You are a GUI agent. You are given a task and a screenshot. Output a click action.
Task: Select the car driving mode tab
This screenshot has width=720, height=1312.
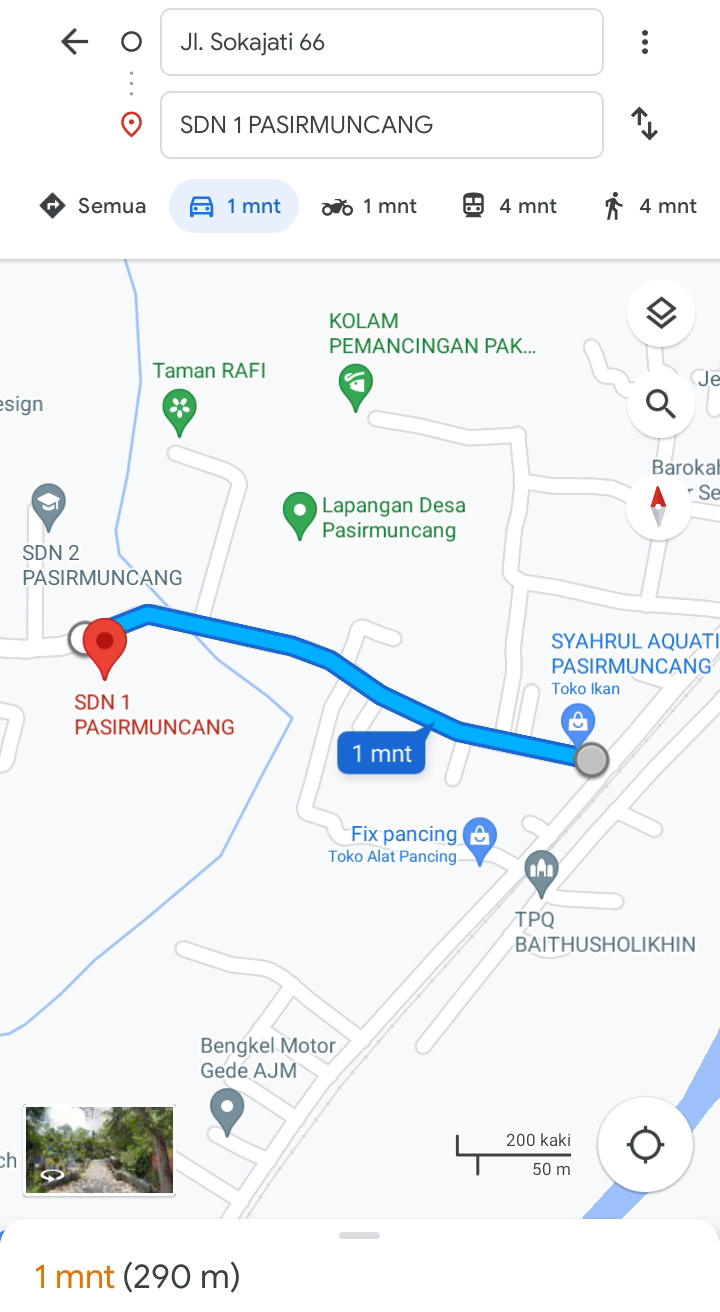pos(234,206)
